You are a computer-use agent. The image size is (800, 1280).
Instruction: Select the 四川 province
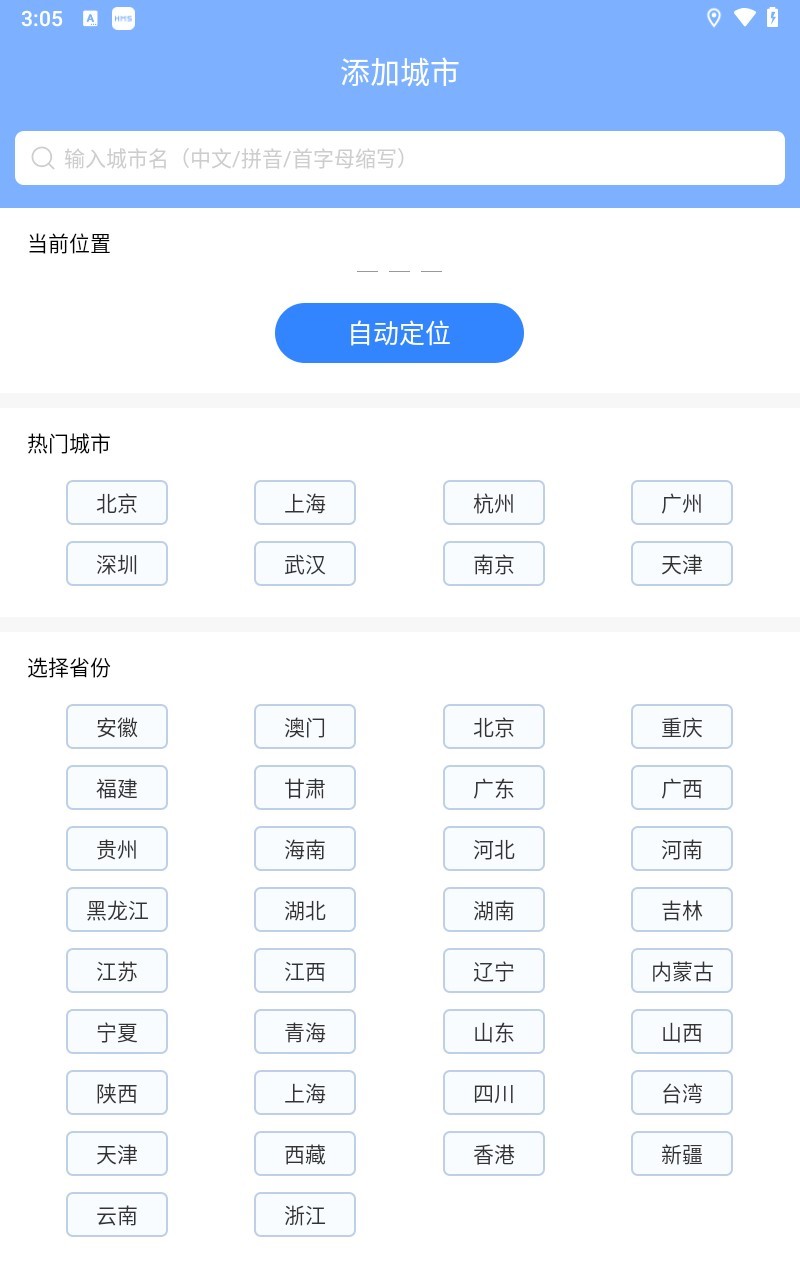click(494, 1093)
